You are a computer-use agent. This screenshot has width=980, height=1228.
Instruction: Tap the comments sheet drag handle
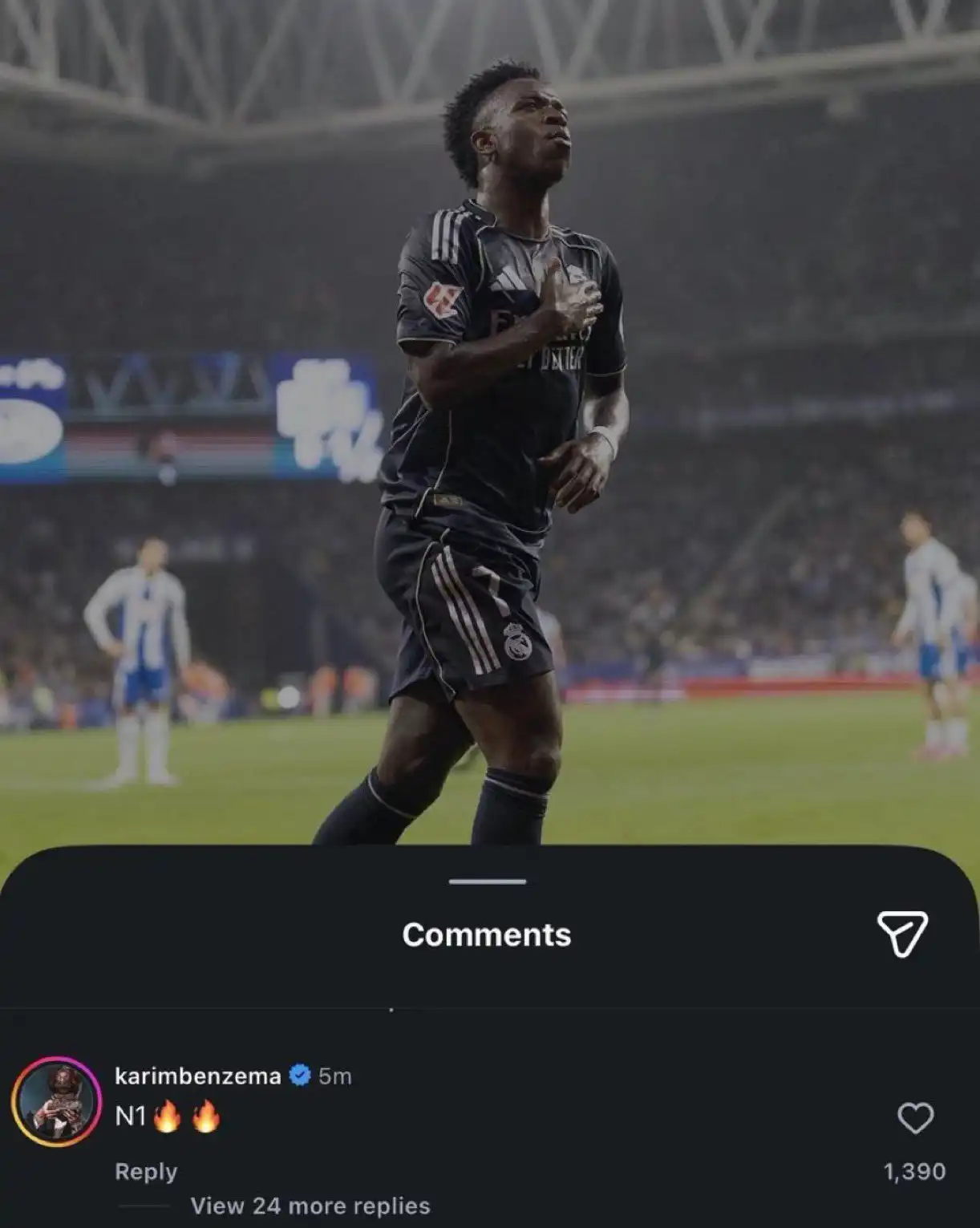point(488,881)
